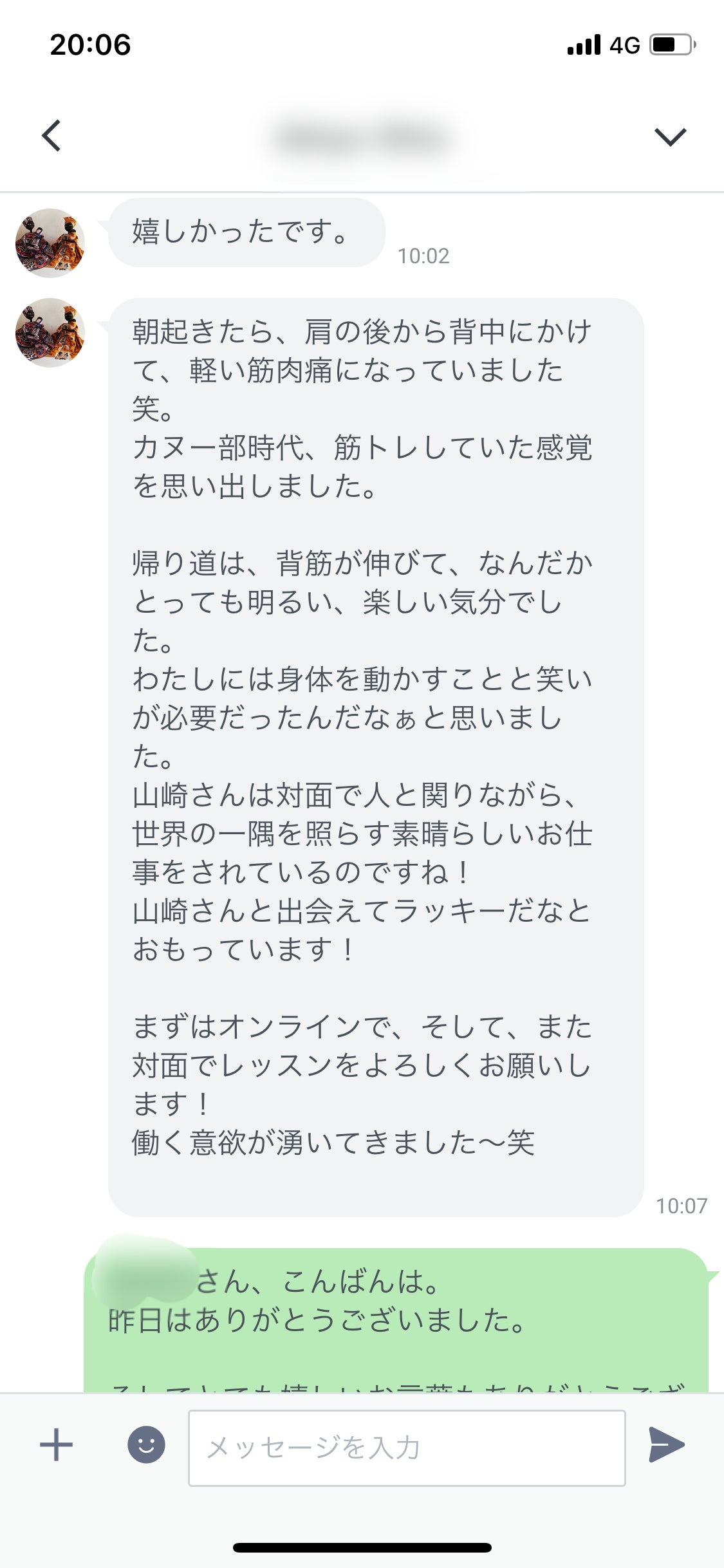
Task: Open sender's profile picture beside 嬉しかったです
Action: [x=50, y=243]
